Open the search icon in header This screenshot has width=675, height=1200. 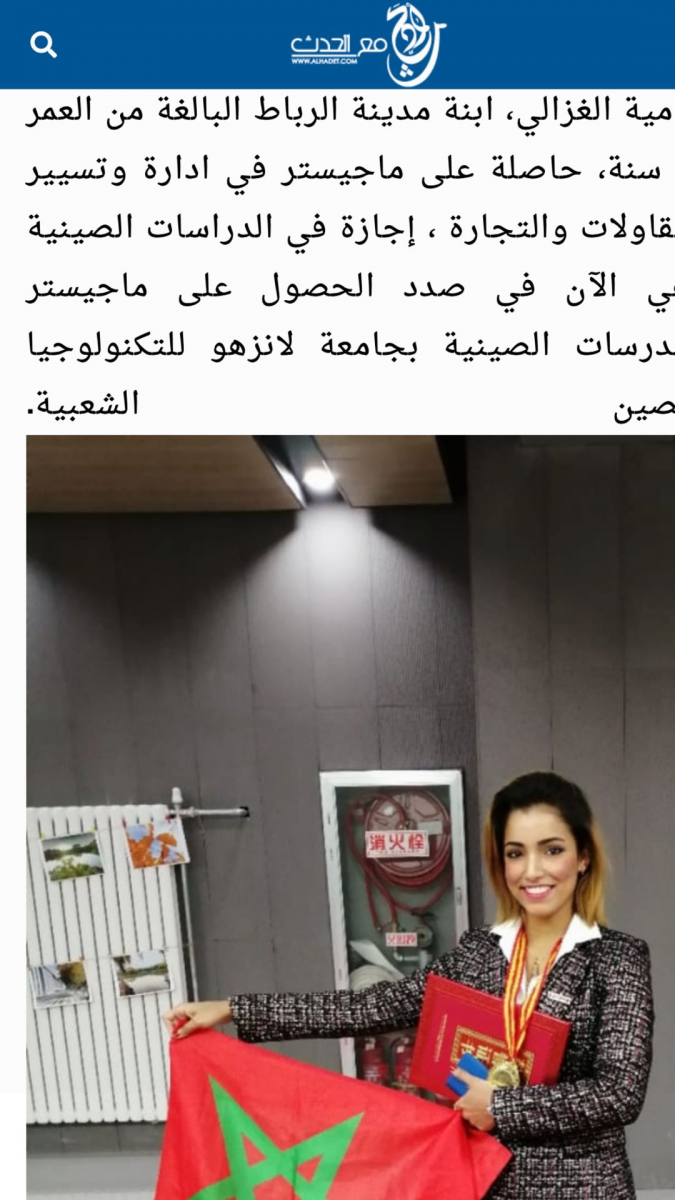tap(43, 45)
